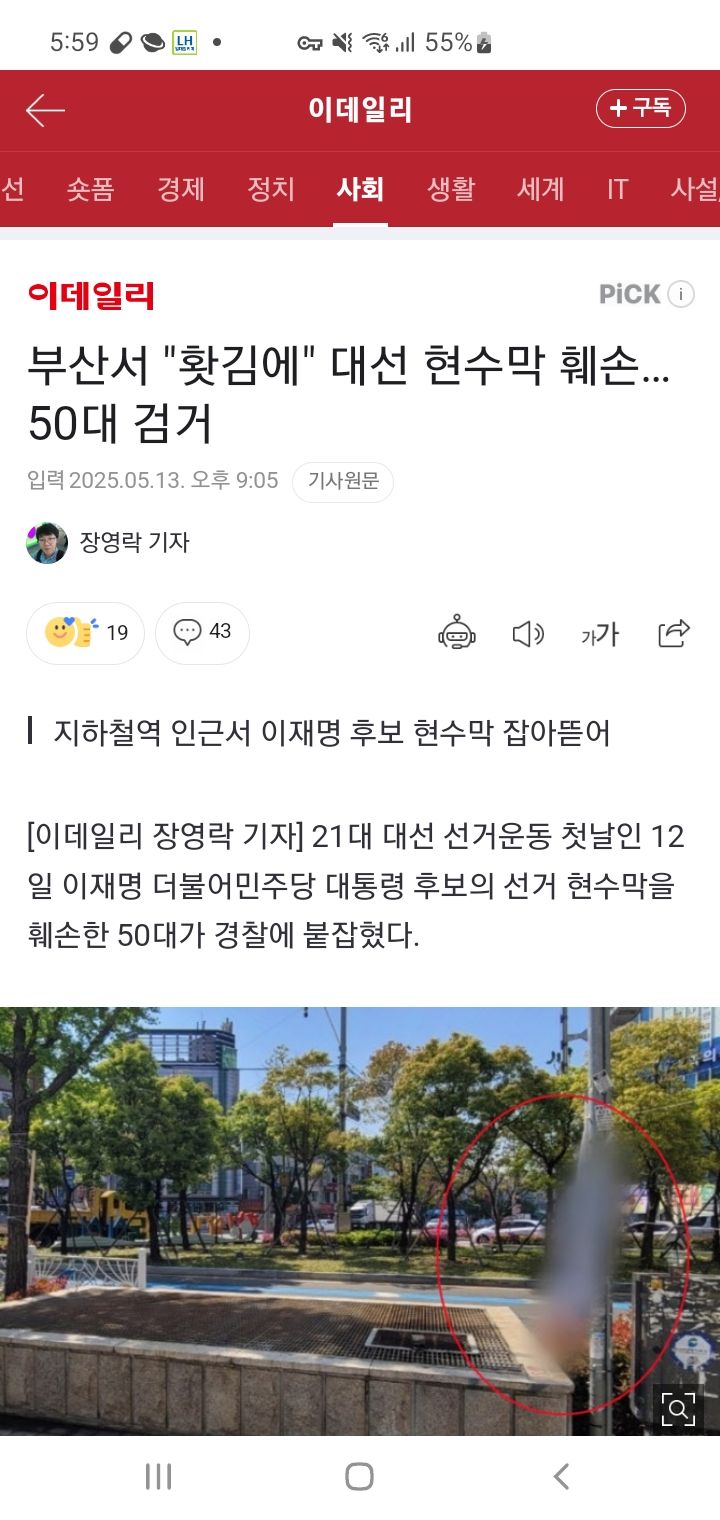React to the article with emoji button
Image resolution: width=720 pixels, height=1520 pixels.
click(86, 633)
